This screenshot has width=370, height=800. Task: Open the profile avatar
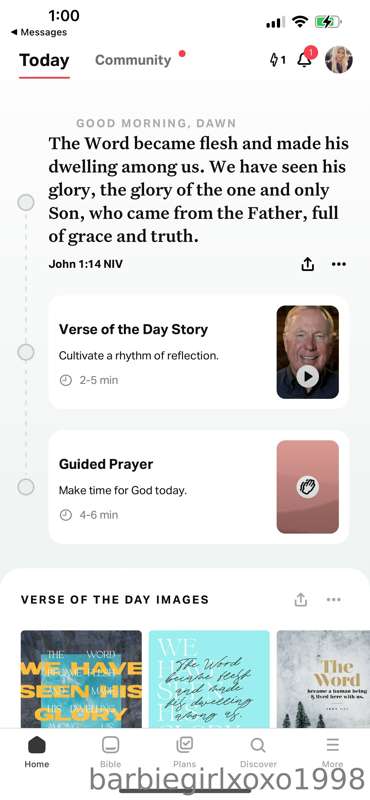pyautogui.click(x=339, y=60)
